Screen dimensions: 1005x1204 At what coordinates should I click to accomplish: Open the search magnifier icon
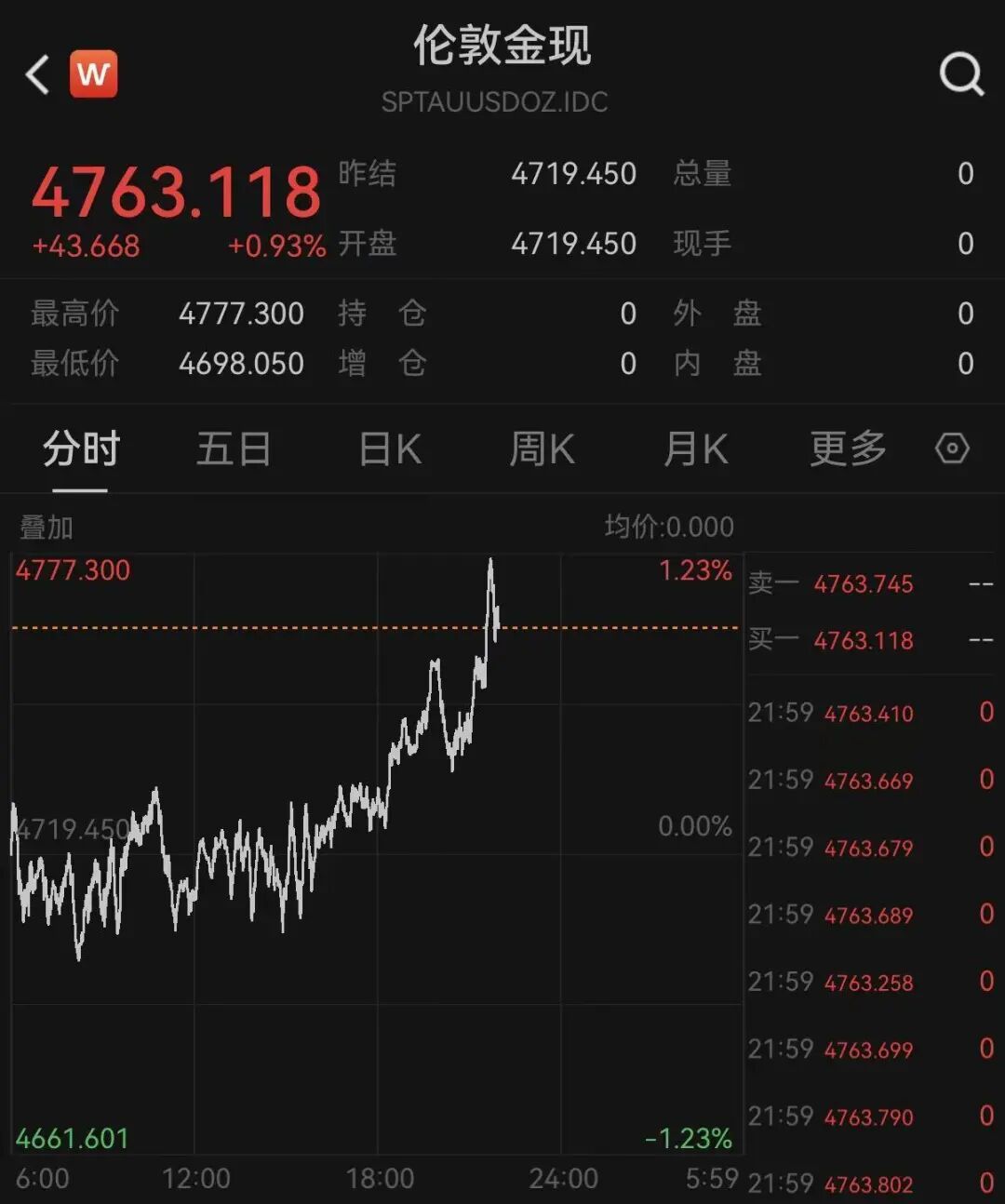tap(960, 74)
